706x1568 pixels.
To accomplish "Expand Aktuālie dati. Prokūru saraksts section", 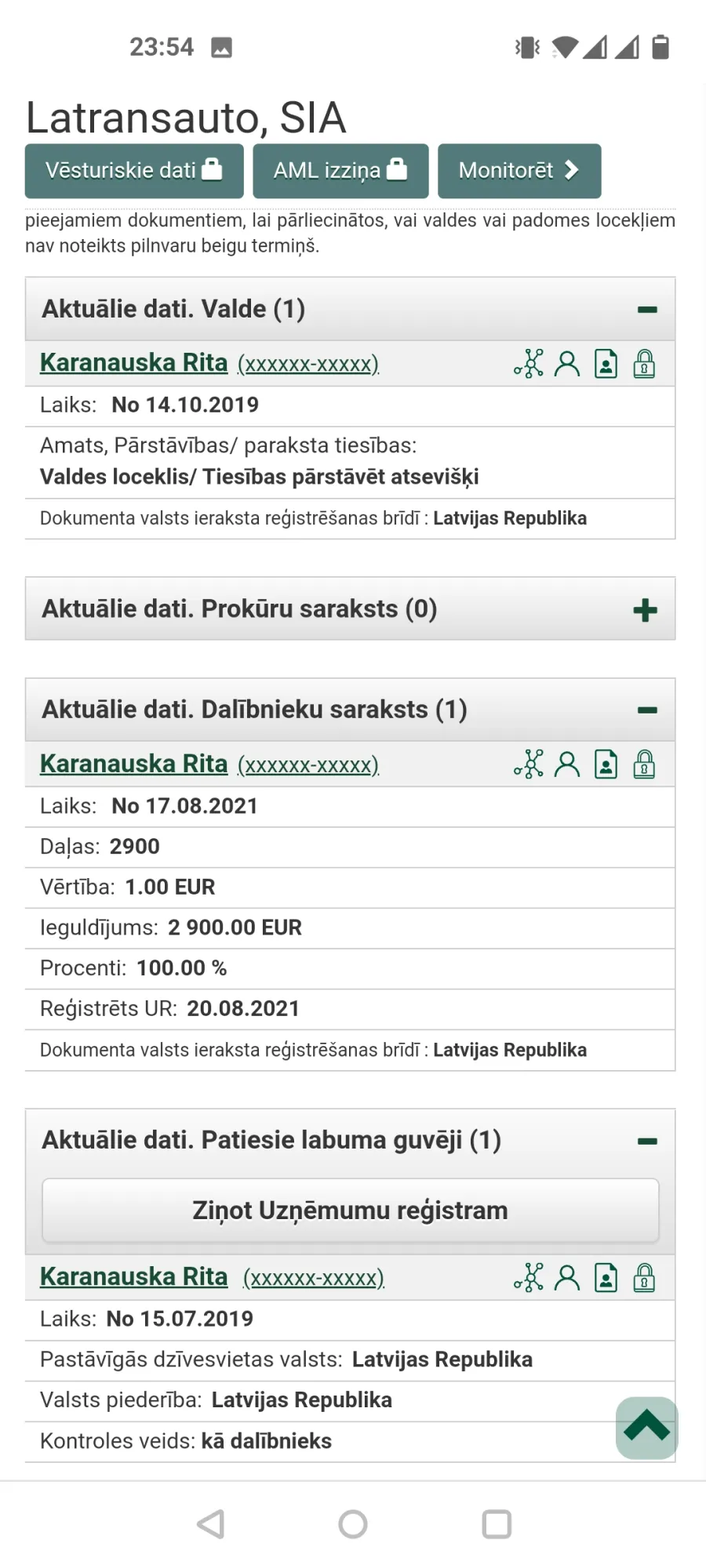I will point(645,610).
